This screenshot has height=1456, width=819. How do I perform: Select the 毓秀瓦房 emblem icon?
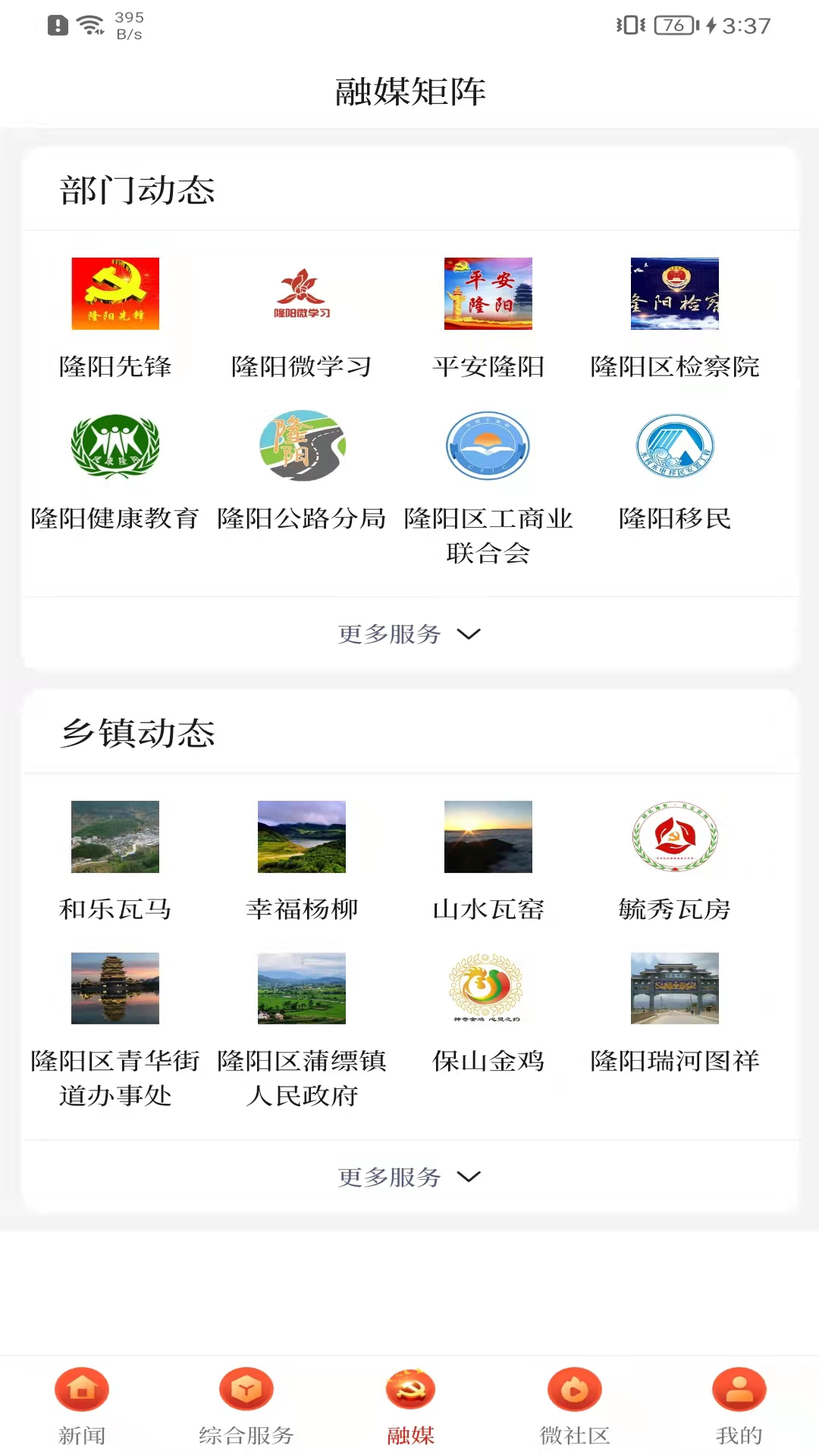point(674,836)
